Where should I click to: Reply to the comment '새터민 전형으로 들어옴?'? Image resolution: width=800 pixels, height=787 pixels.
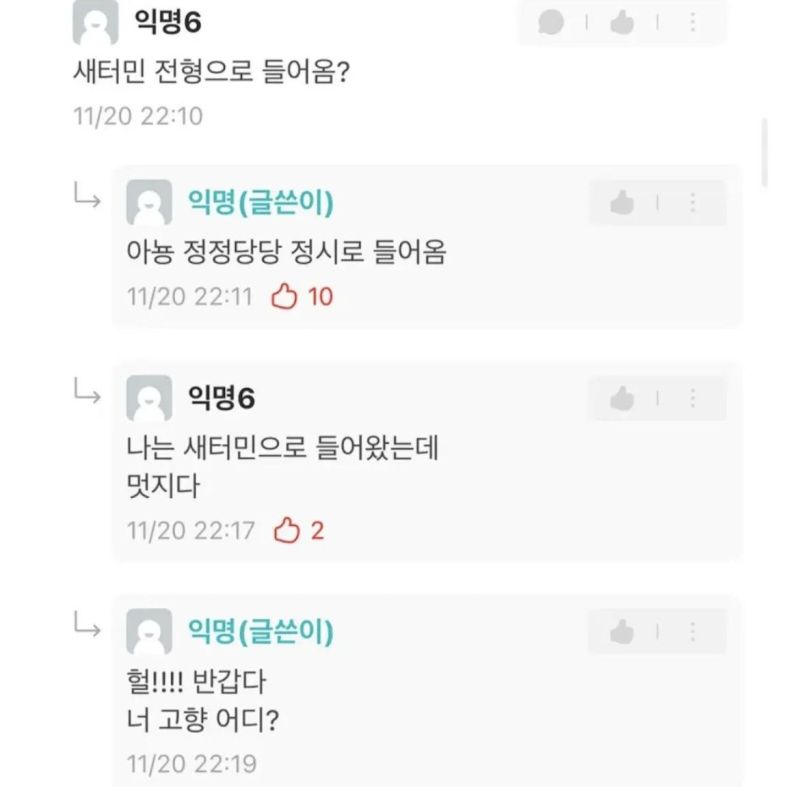tap(551, 22)
